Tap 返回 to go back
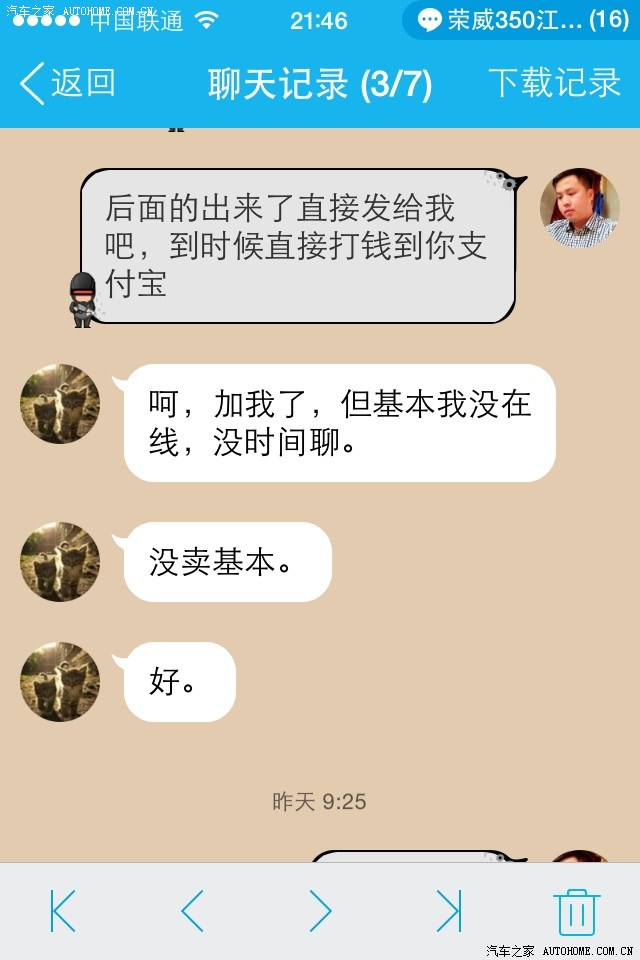Screen dimensions: 640x960 [68, 83]
